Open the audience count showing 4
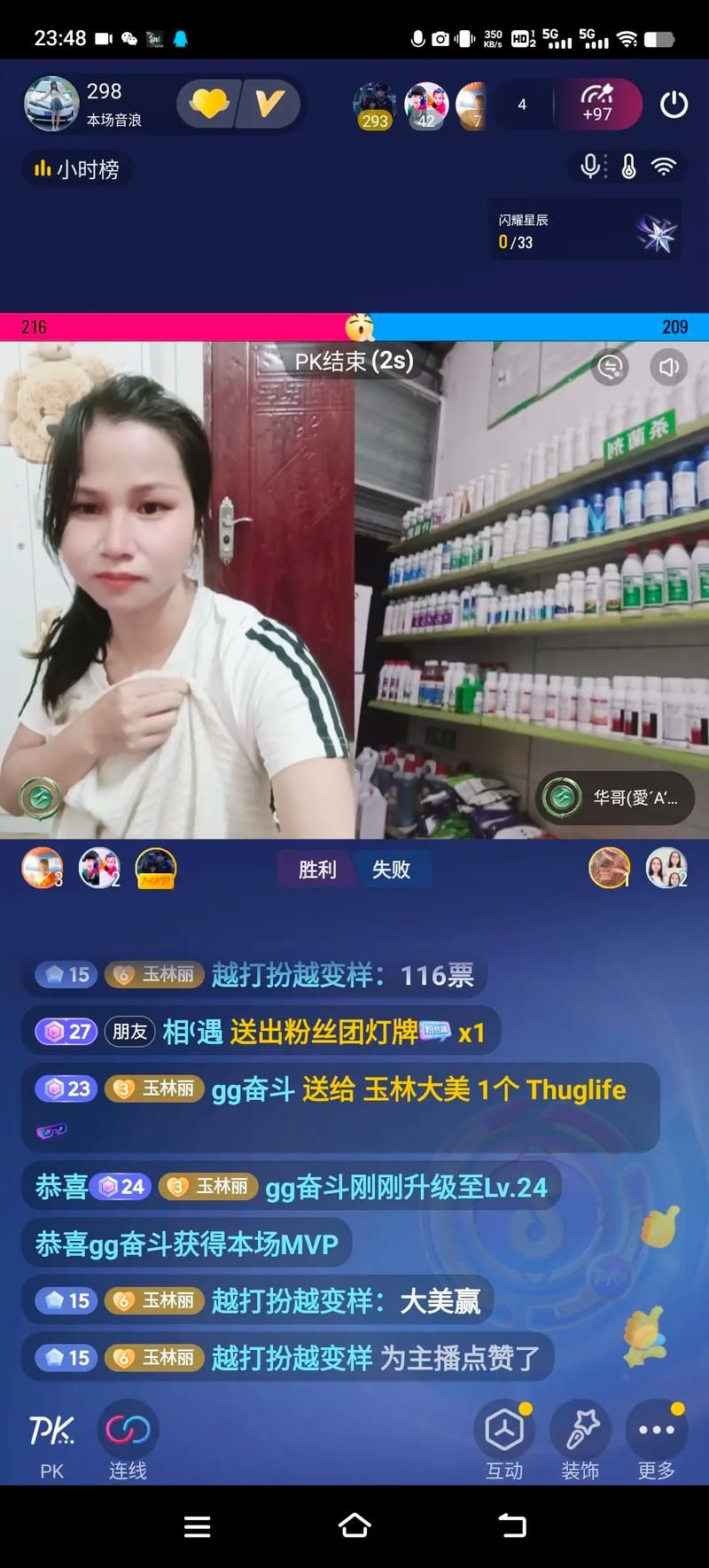709x1568 pixels. [x=522, y=105]
